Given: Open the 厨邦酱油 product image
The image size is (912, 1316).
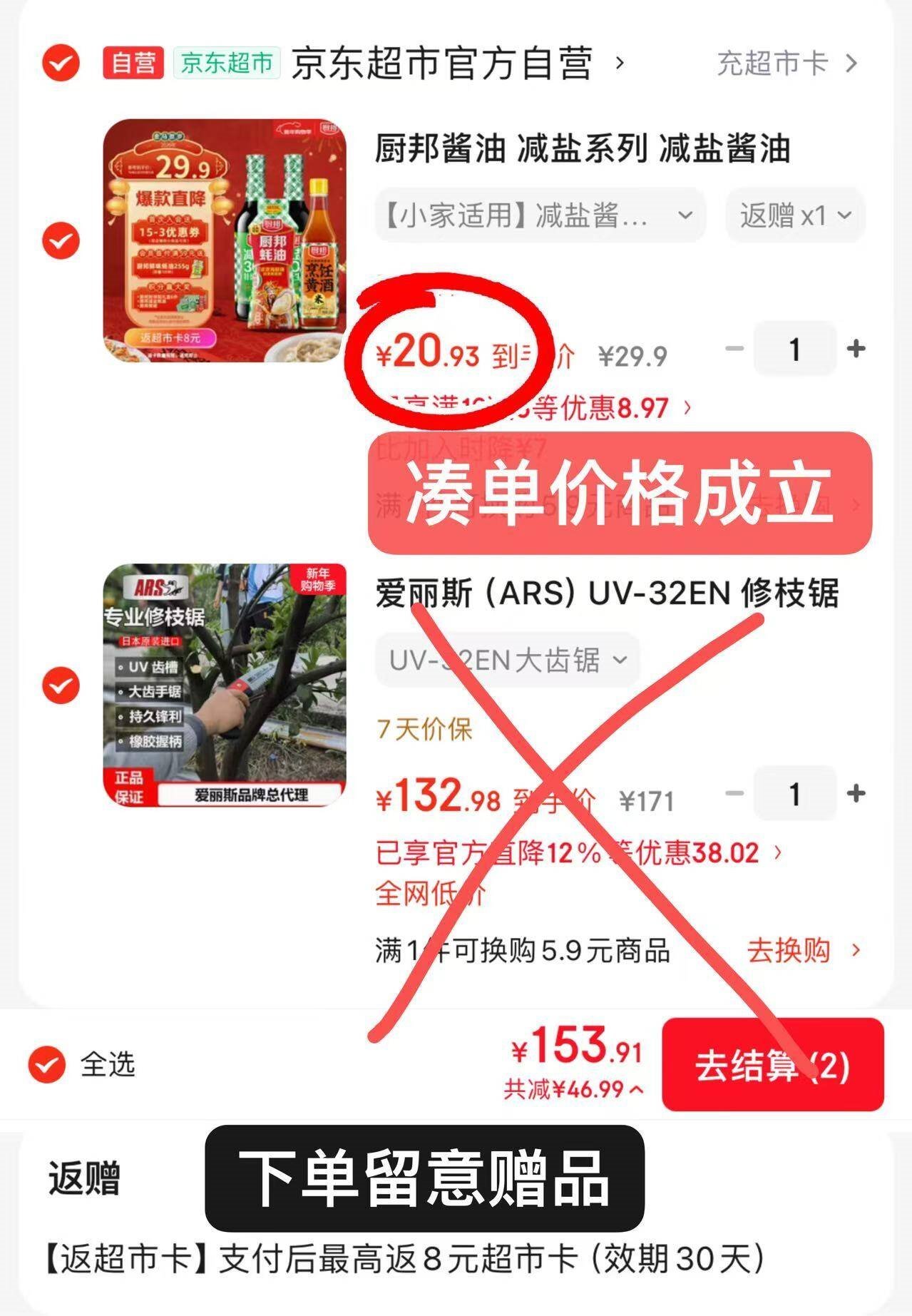Looking at the screenshot, I should pyautogui.click(x=225, y=240).
